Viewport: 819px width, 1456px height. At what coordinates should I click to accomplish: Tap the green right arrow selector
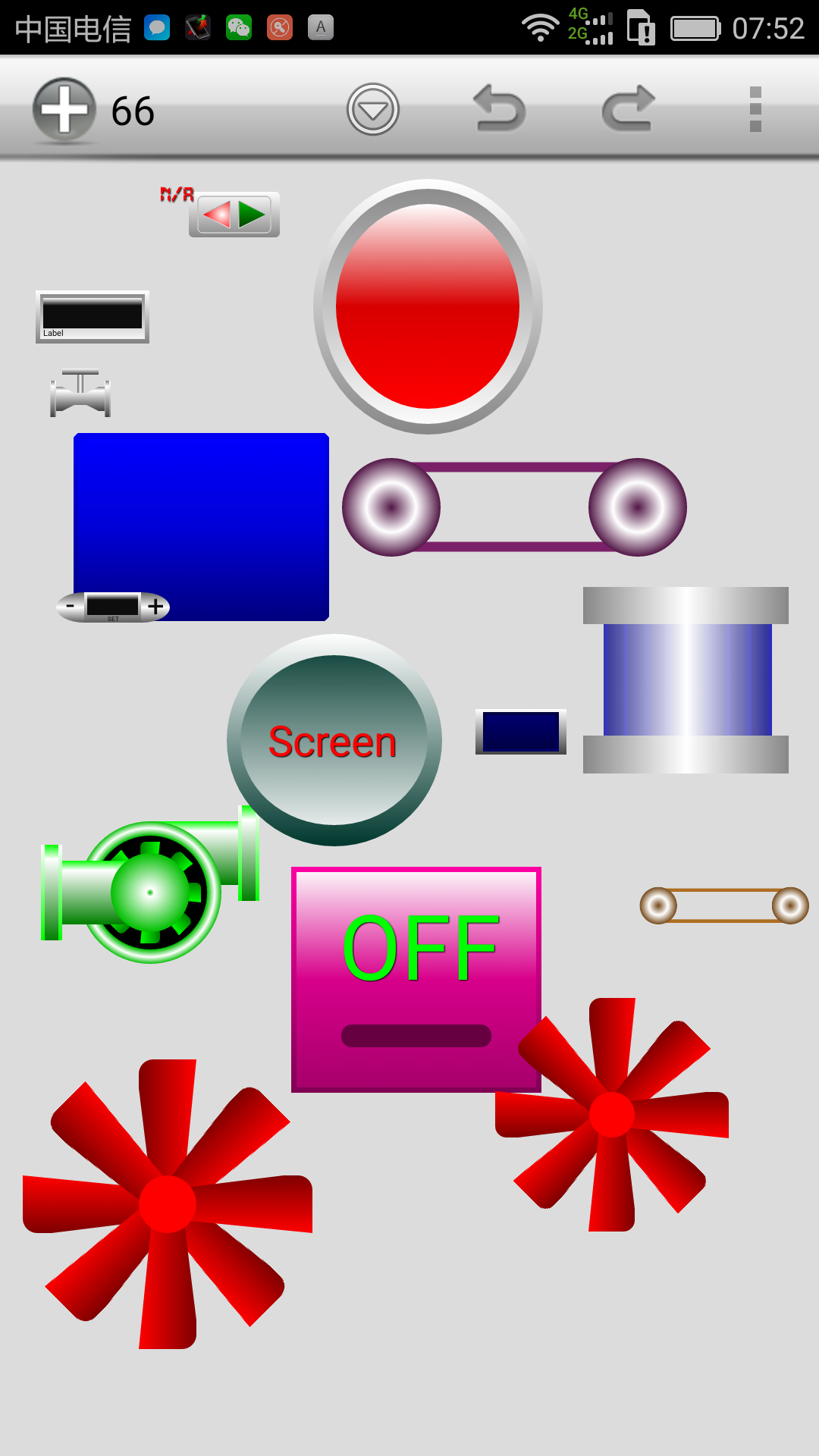point(253,215)
